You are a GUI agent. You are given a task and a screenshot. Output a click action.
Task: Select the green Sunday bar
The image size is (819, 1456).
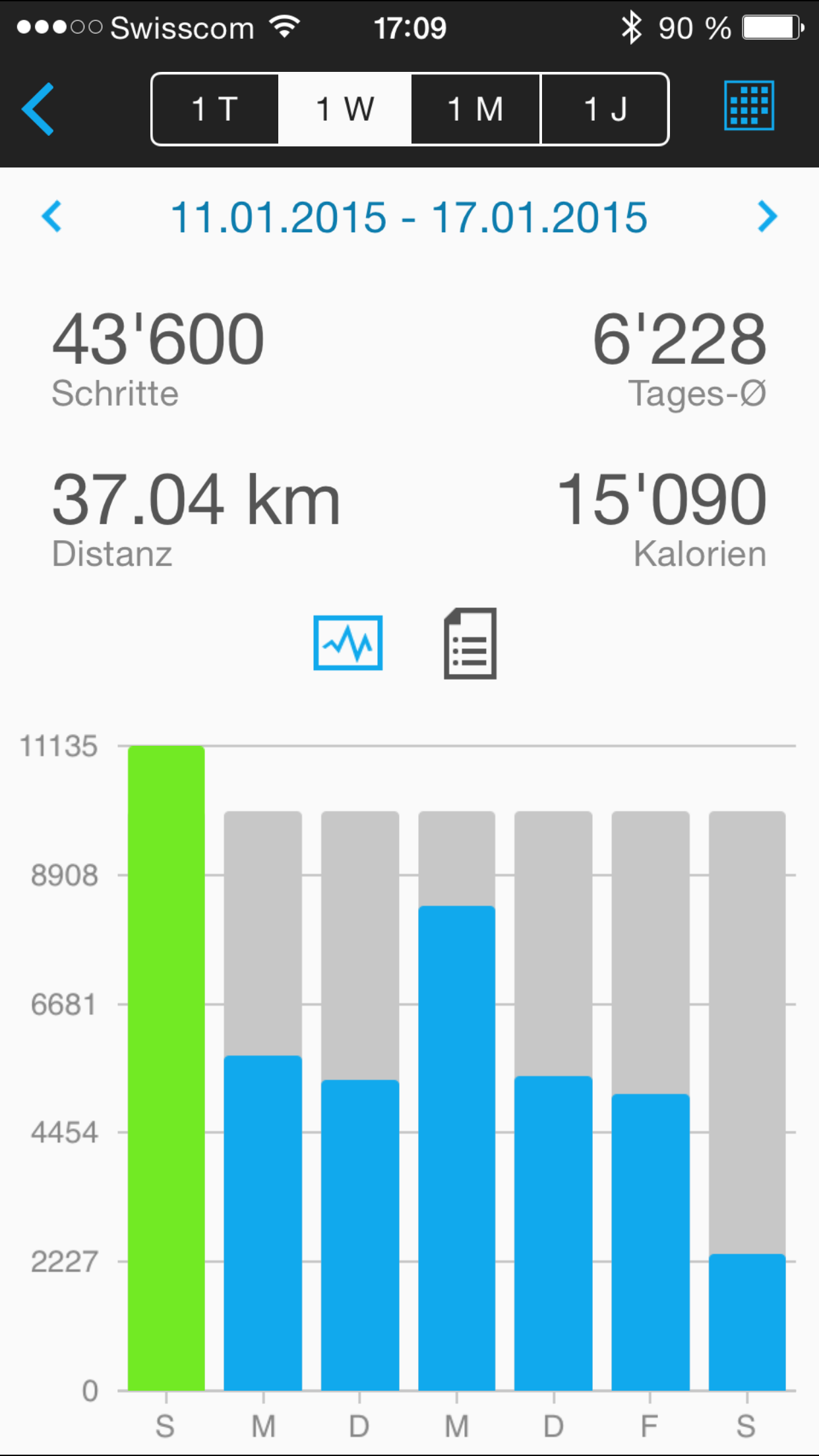166,1068
